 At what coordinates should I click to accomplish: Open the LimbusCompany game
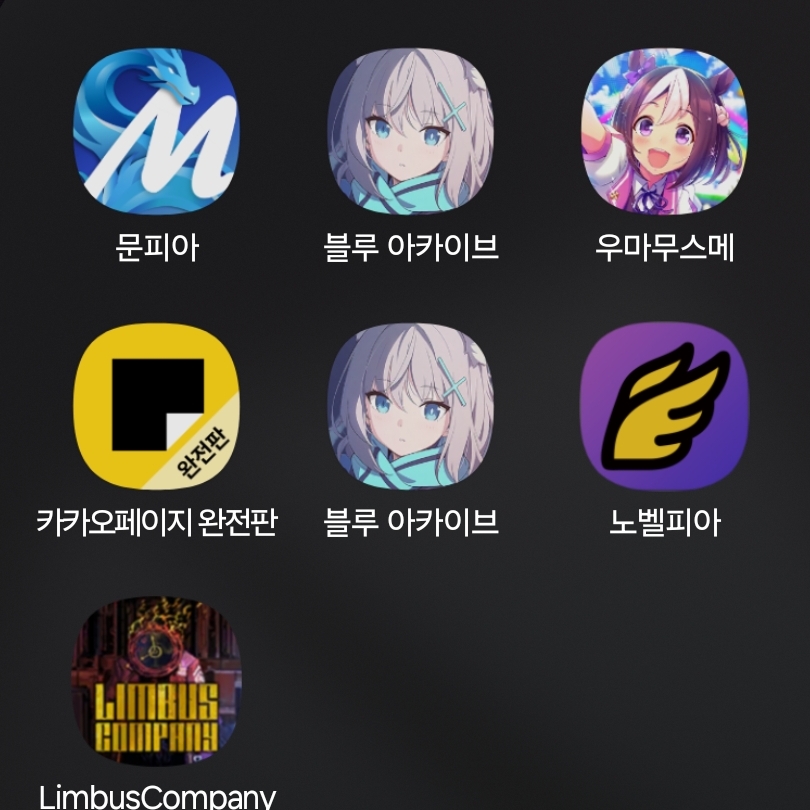click(157, 682)
